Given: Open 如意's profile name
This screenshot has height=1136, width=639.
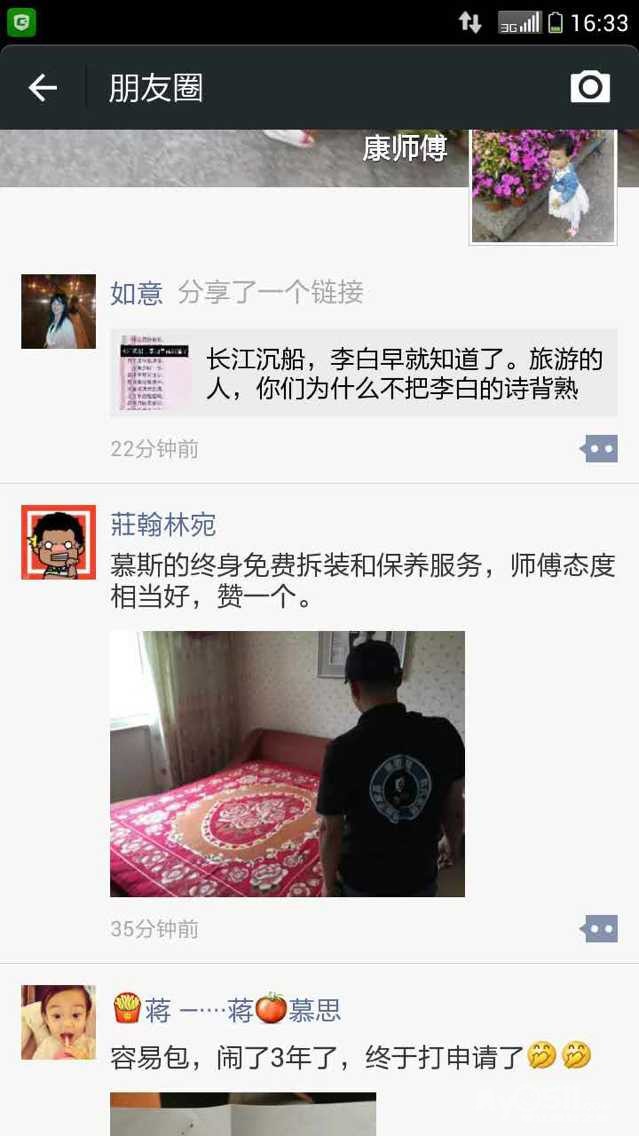Looking at the screenshot, I should point(136,293).
